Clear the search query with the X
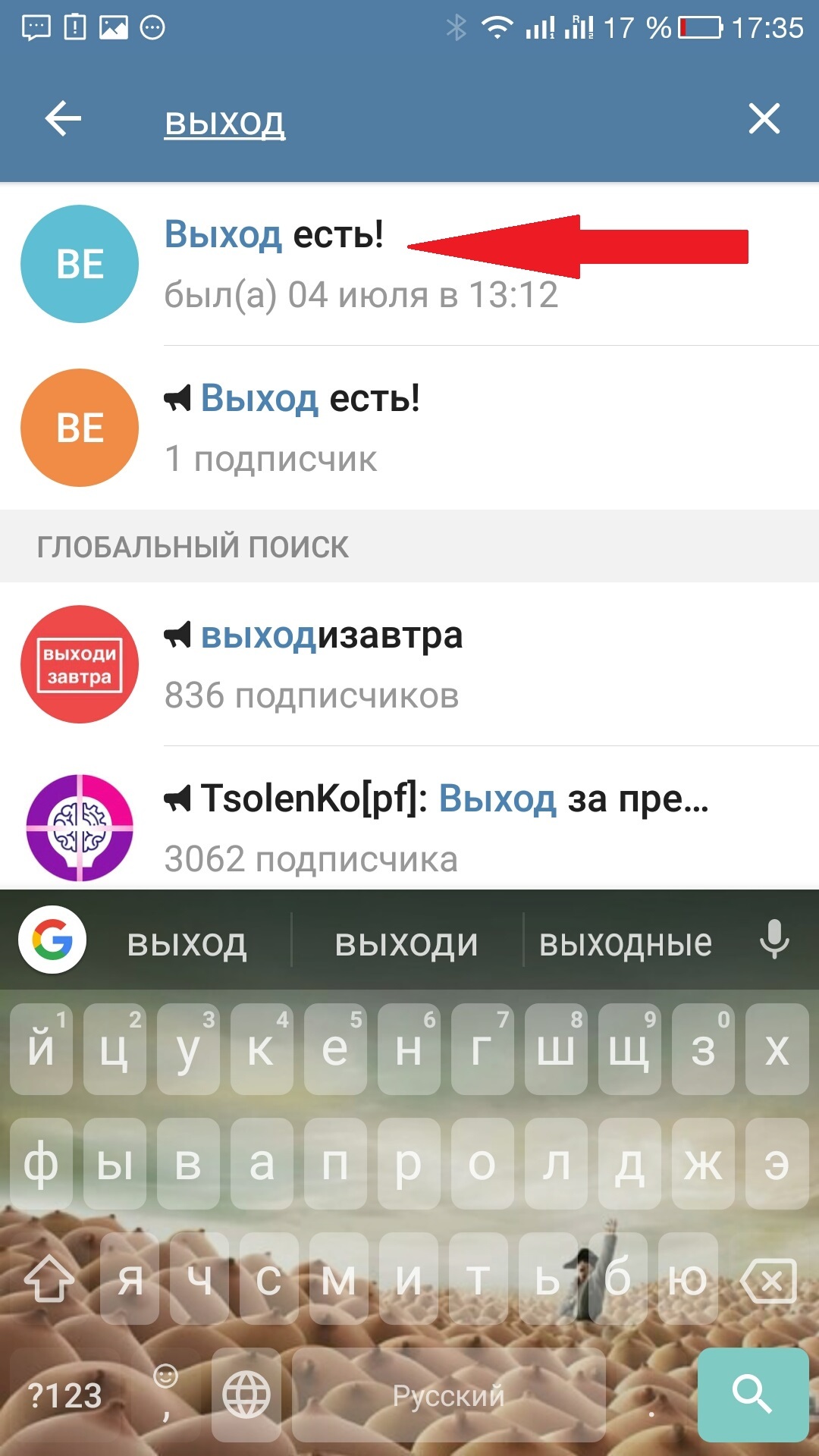The height and width of the screenshot is (1456, 819). (764, 119)
